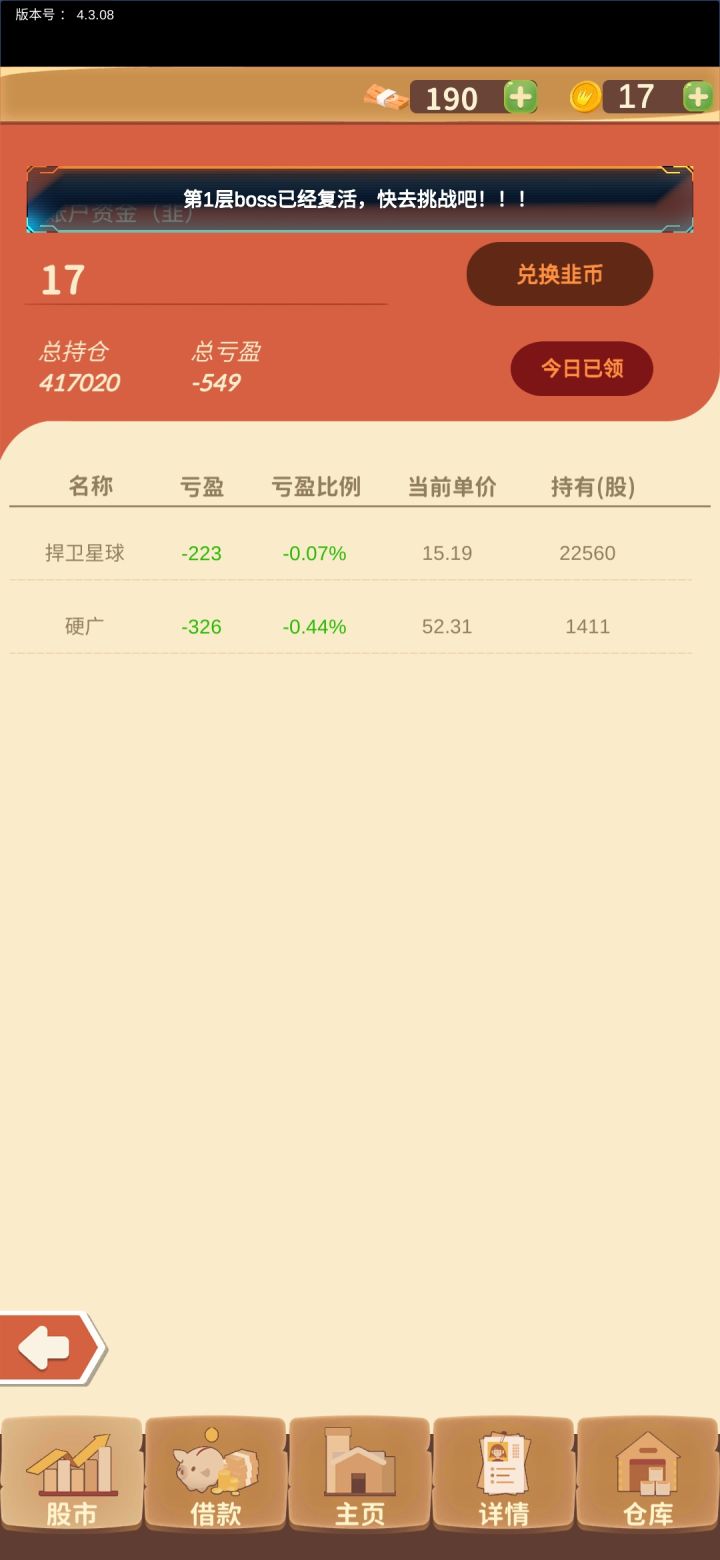Click the 当前单价 column header
Screen dimensions: 720x1560
coord(450,486)
